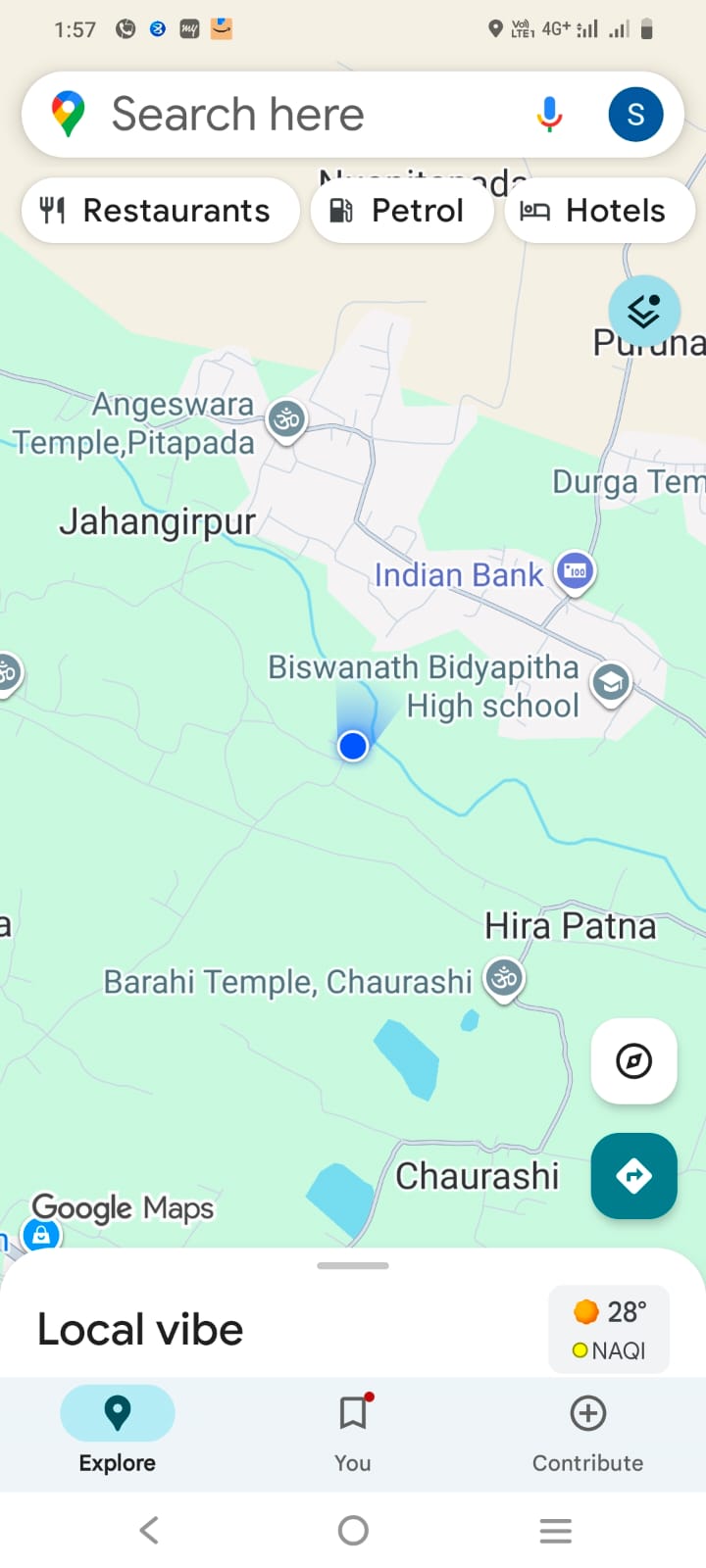The height and width of the screenshot is (1568, 706).
Task: Switch to the Contribute tab
Action: pos(587,1435)
